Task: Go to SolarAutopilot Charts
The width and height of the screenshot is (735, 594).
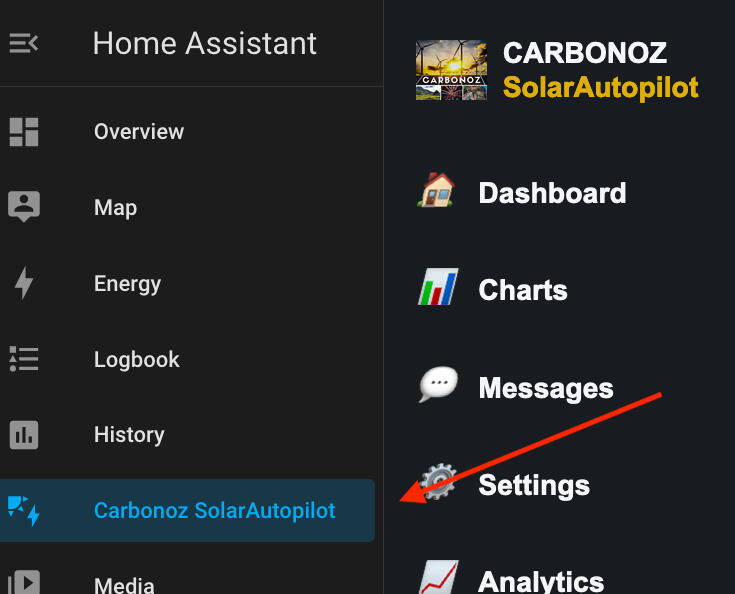Action: coord(522,291)
